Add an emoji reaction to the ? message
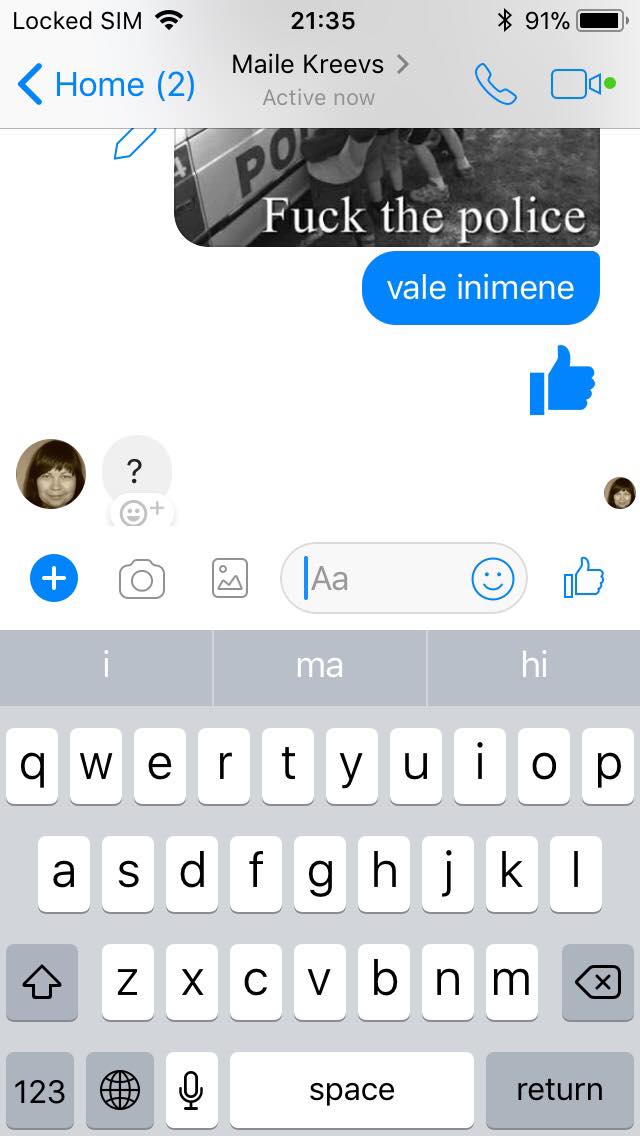This screenshot has height=1136, width=640. pyautogui.click(x=142, y=513)
